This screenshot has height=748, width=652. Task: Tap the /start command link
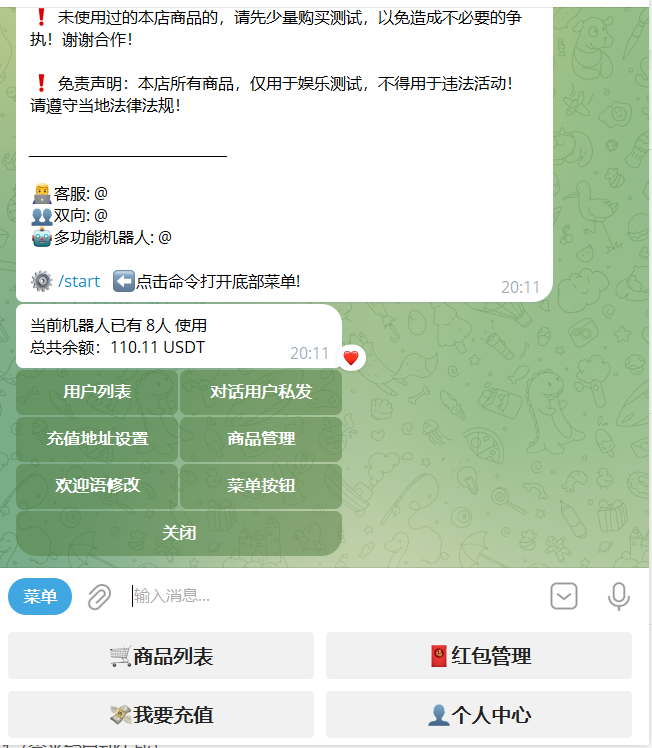pos(79,281)
